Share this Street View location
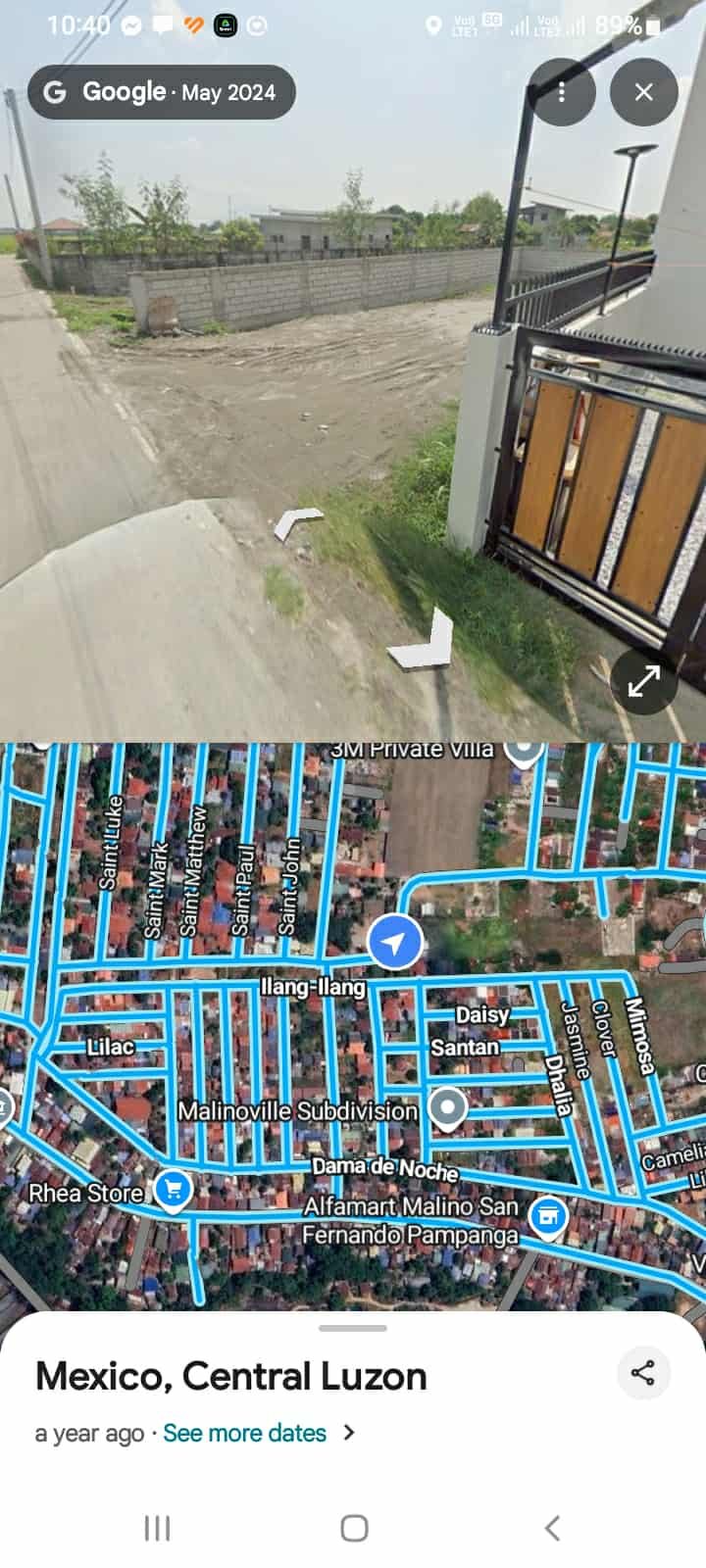Image resolution: width=706 pixels, height=1568 pixels. (643, 1373)
